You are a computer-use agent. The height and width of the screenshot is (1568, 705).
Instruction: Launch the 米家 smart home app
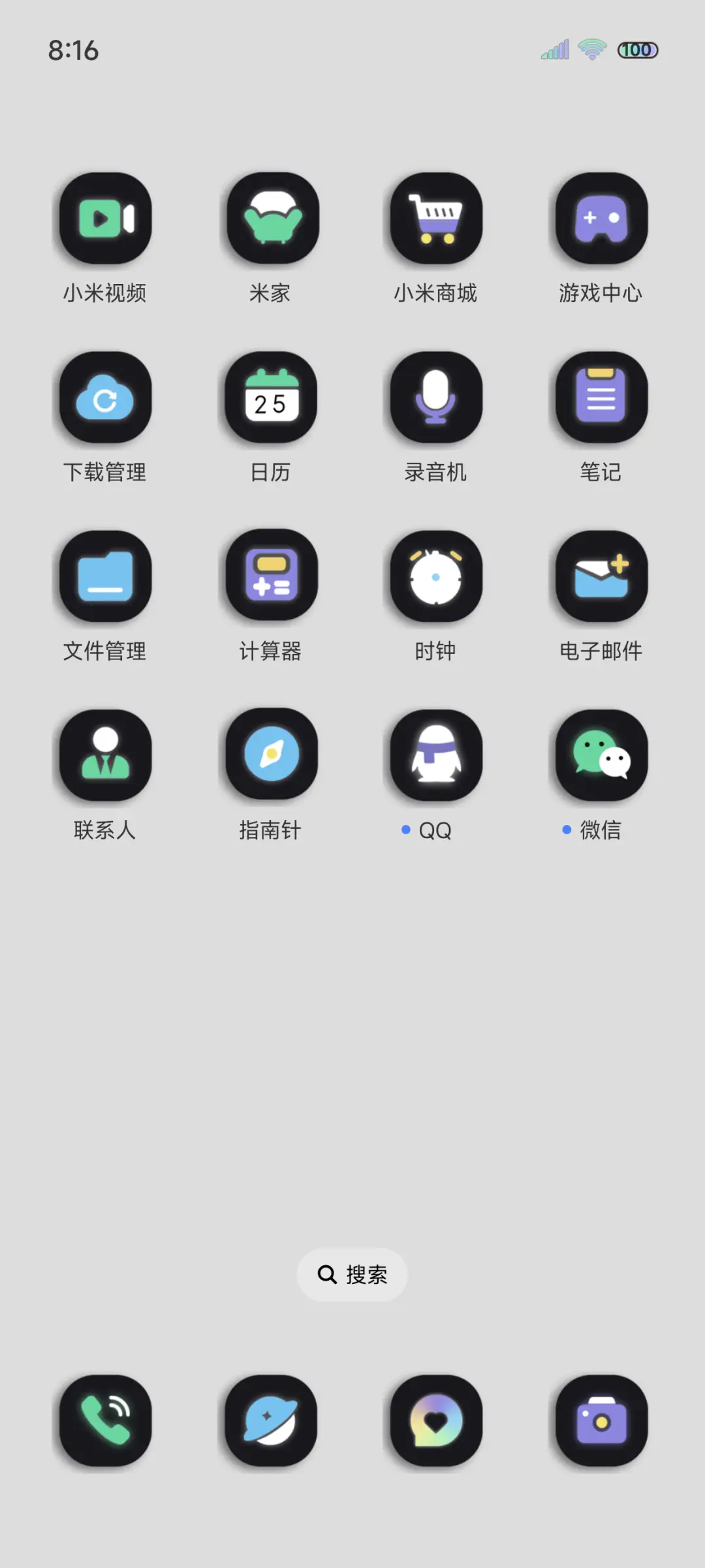pos(270,219)
